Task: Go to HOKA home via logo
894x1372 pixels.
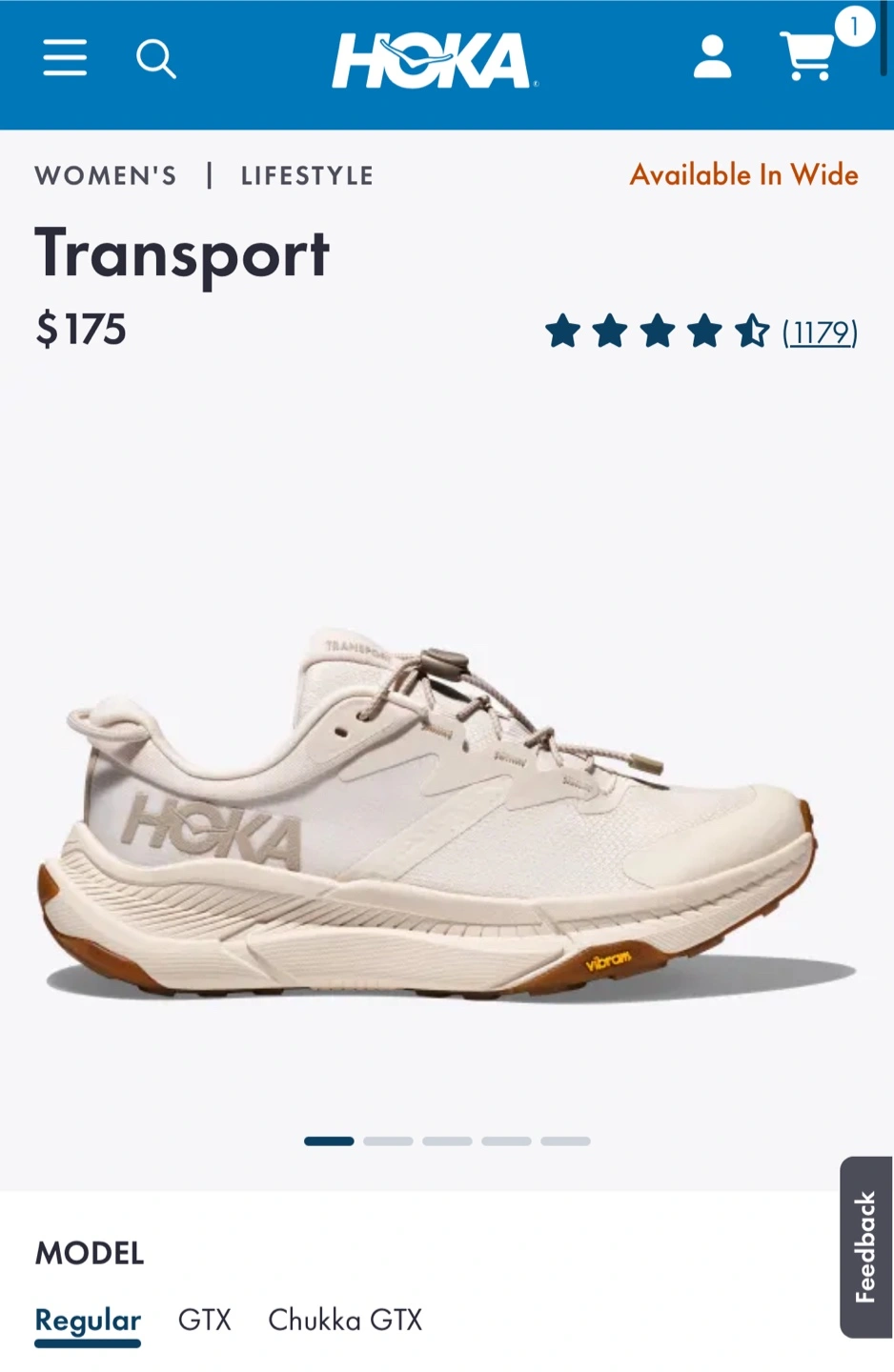Action: point(434,61)
